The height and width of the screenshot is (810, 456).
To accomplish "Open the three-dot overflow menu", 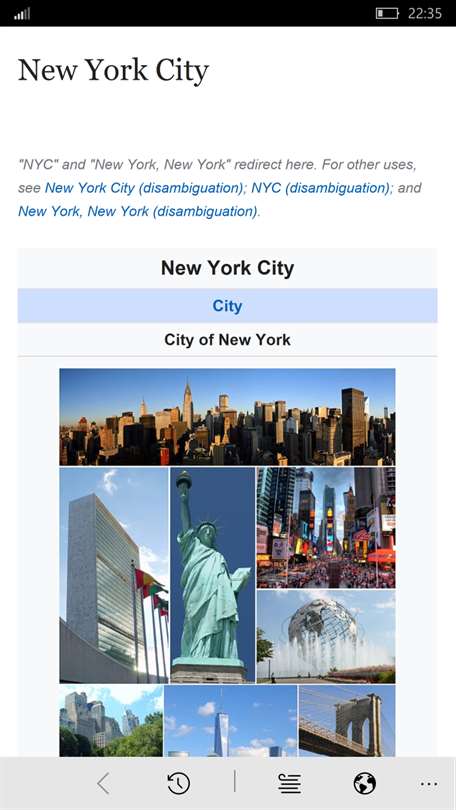I will click(429, 784).
